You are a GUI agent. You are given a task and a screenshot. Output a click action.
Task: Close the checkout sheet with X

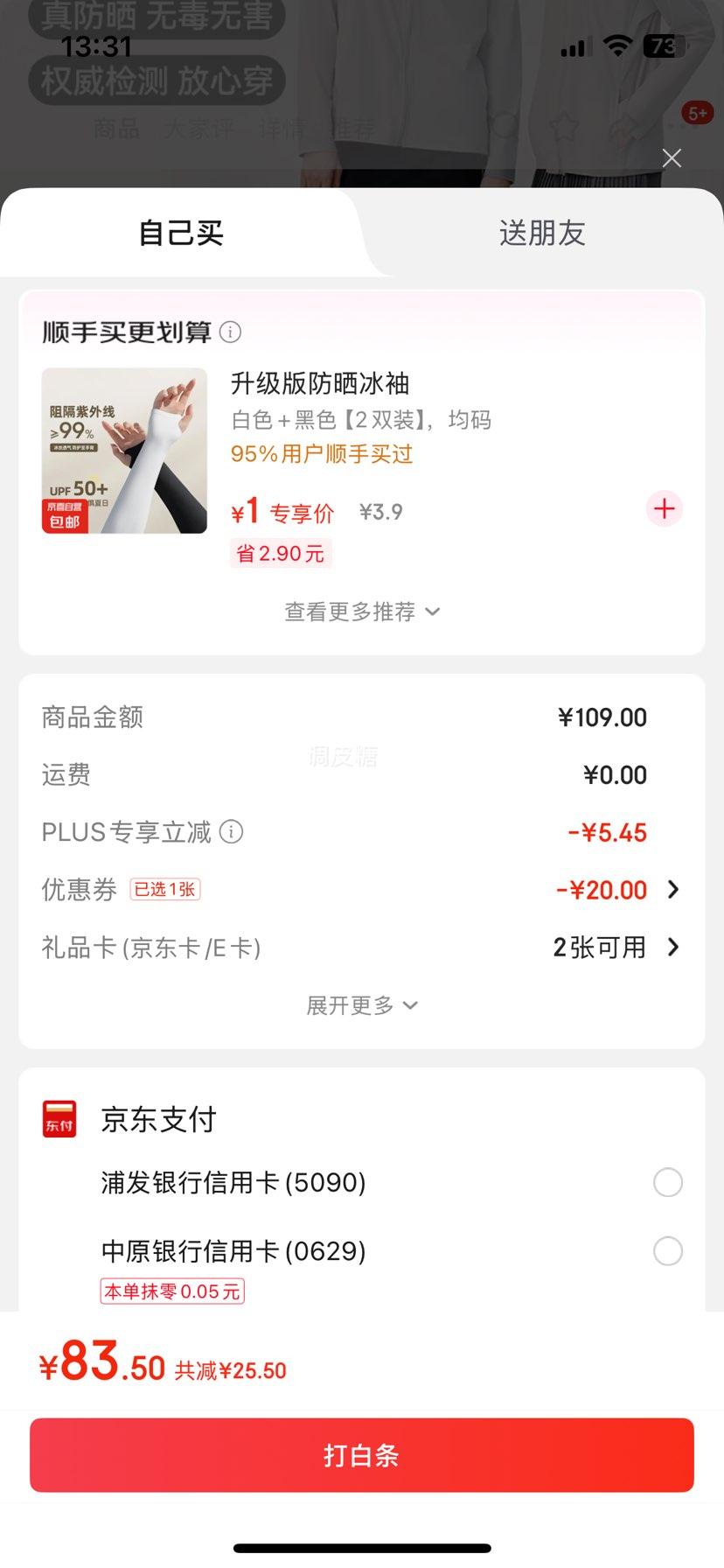click(x=672, y=158)
